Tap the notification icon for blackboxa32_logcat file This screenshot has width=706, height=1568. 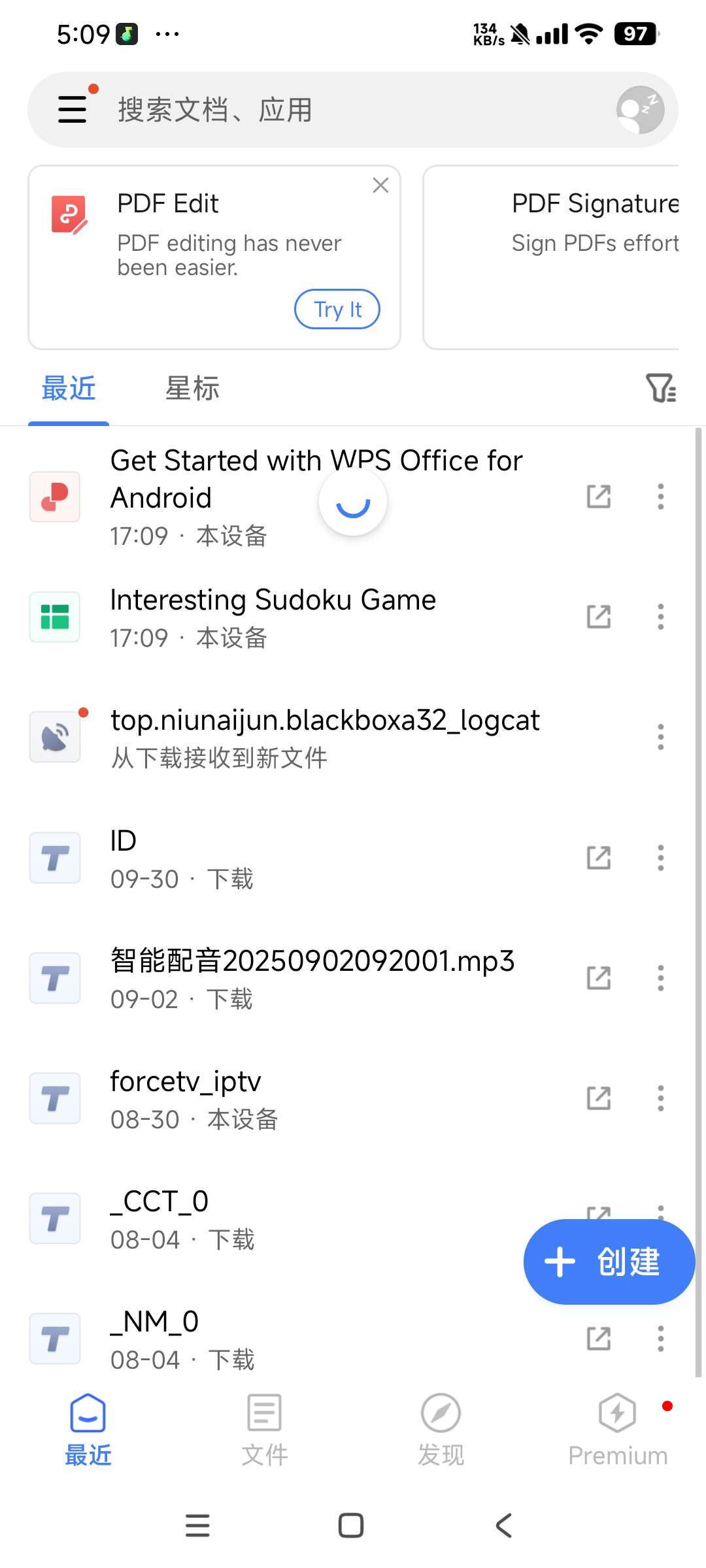click(x=55, y=736)
